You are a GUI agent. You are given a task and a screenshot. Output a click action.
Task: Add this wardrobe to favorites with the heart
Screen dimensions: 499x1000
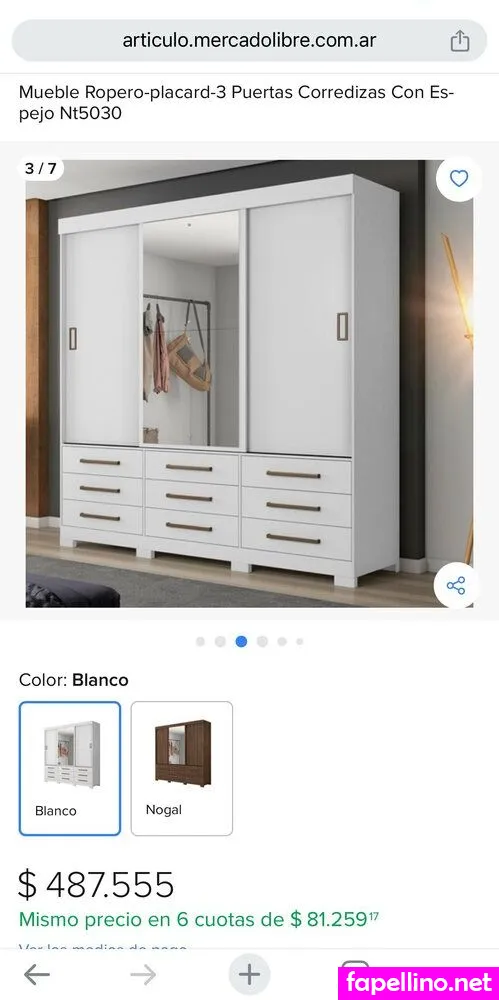click(x=458, y=179)
